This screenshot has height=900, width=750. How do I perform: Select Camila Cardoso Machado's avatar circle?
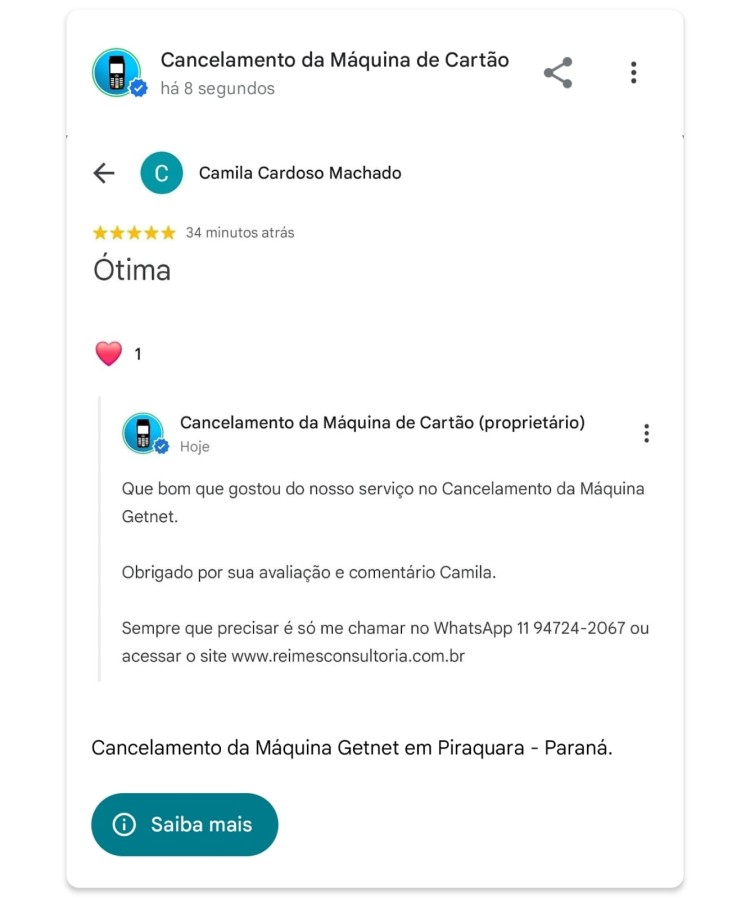tap(162, 173)
